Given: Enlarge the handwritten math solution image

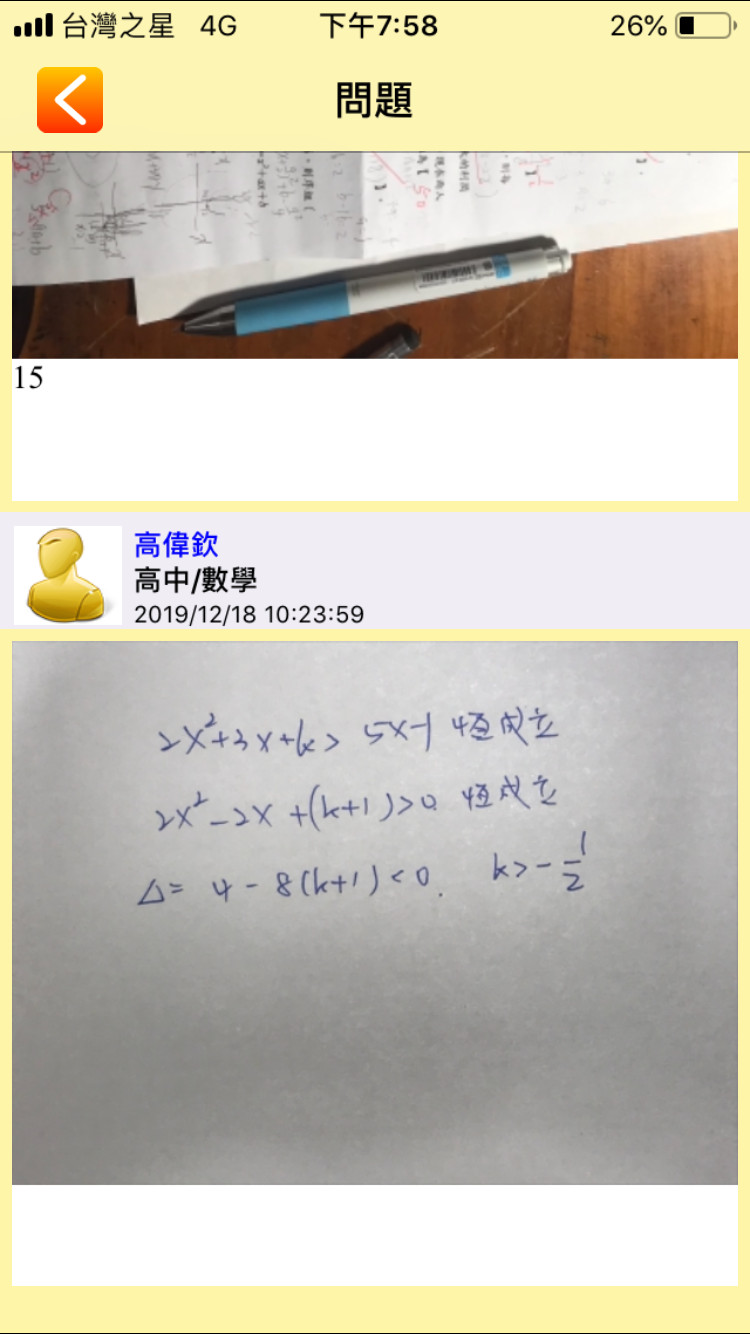Looking at the screenshot, I should pos(375,912).
